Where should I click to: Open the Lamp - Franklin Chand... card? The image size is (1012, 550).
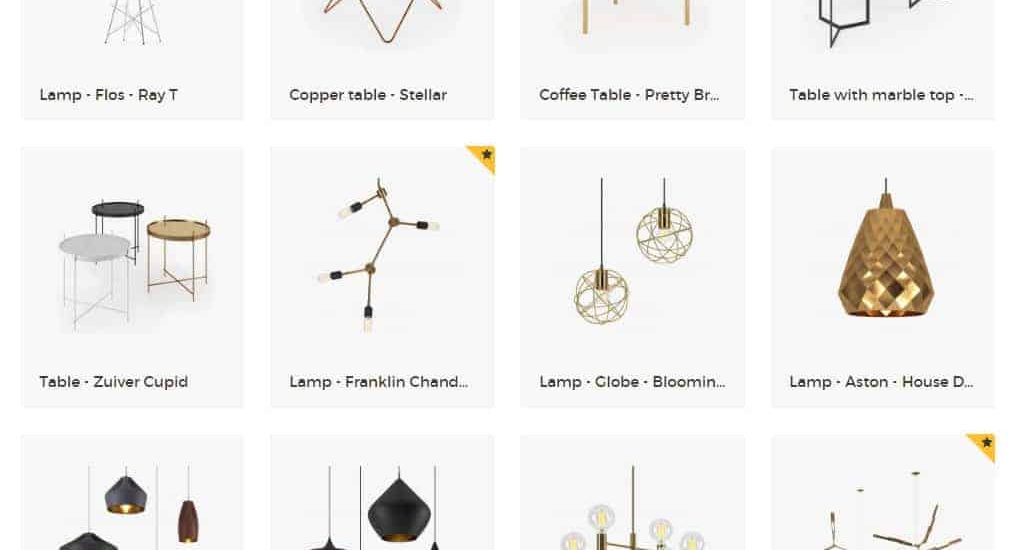[382, 277]
